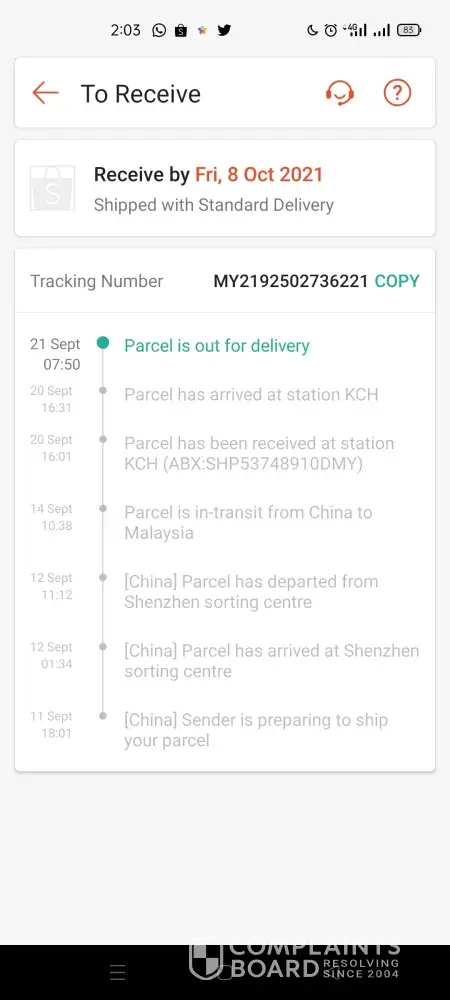Open customer service chat headset icon

coord(340,93)
